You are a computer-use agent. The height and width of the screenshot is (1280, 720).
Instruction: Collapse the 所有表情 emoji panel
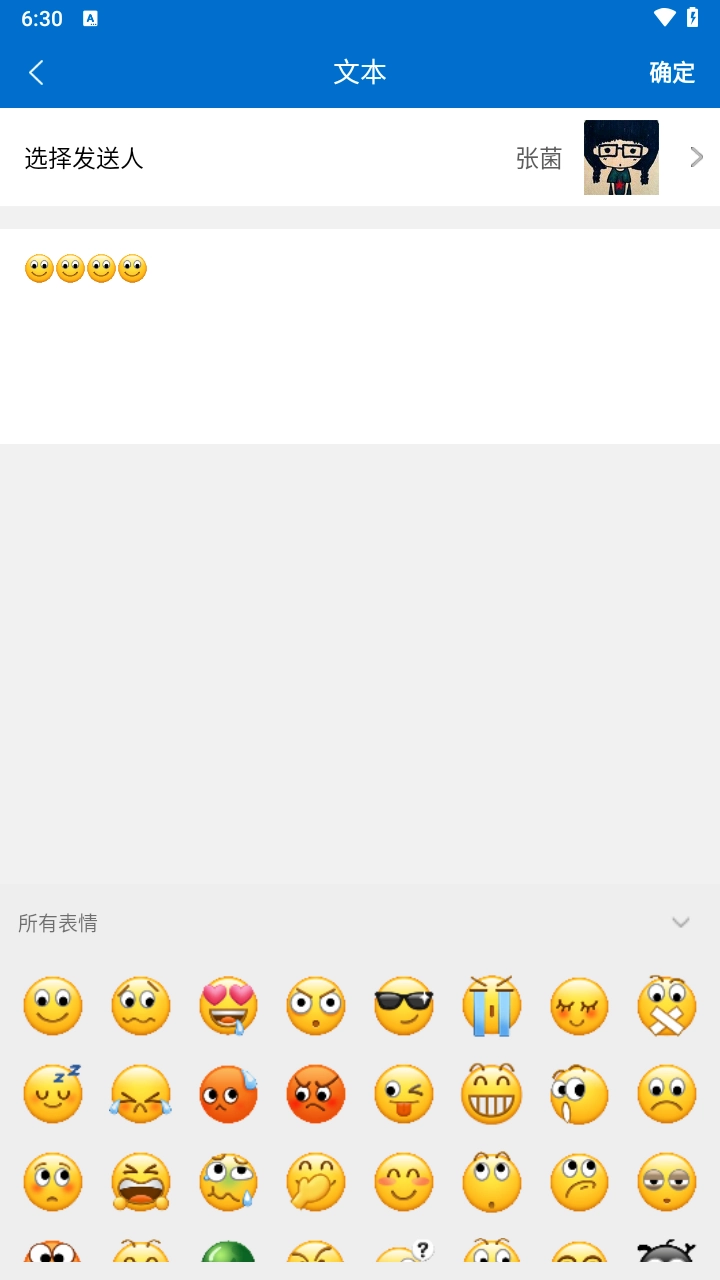click(x=681, y=922)
